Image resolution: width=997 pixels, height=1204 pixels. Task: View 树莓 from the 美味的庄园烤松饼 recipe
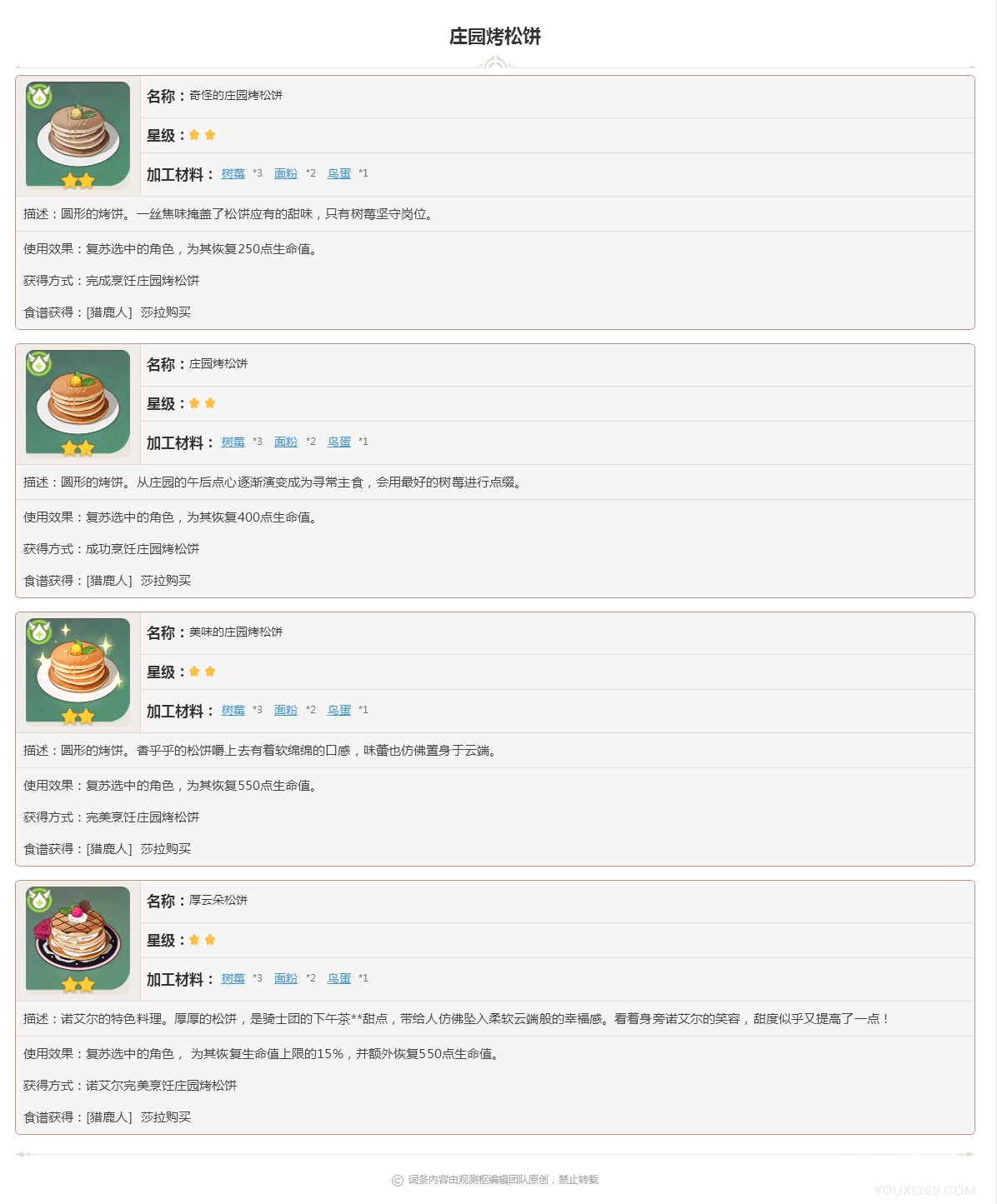click(233, 711)
